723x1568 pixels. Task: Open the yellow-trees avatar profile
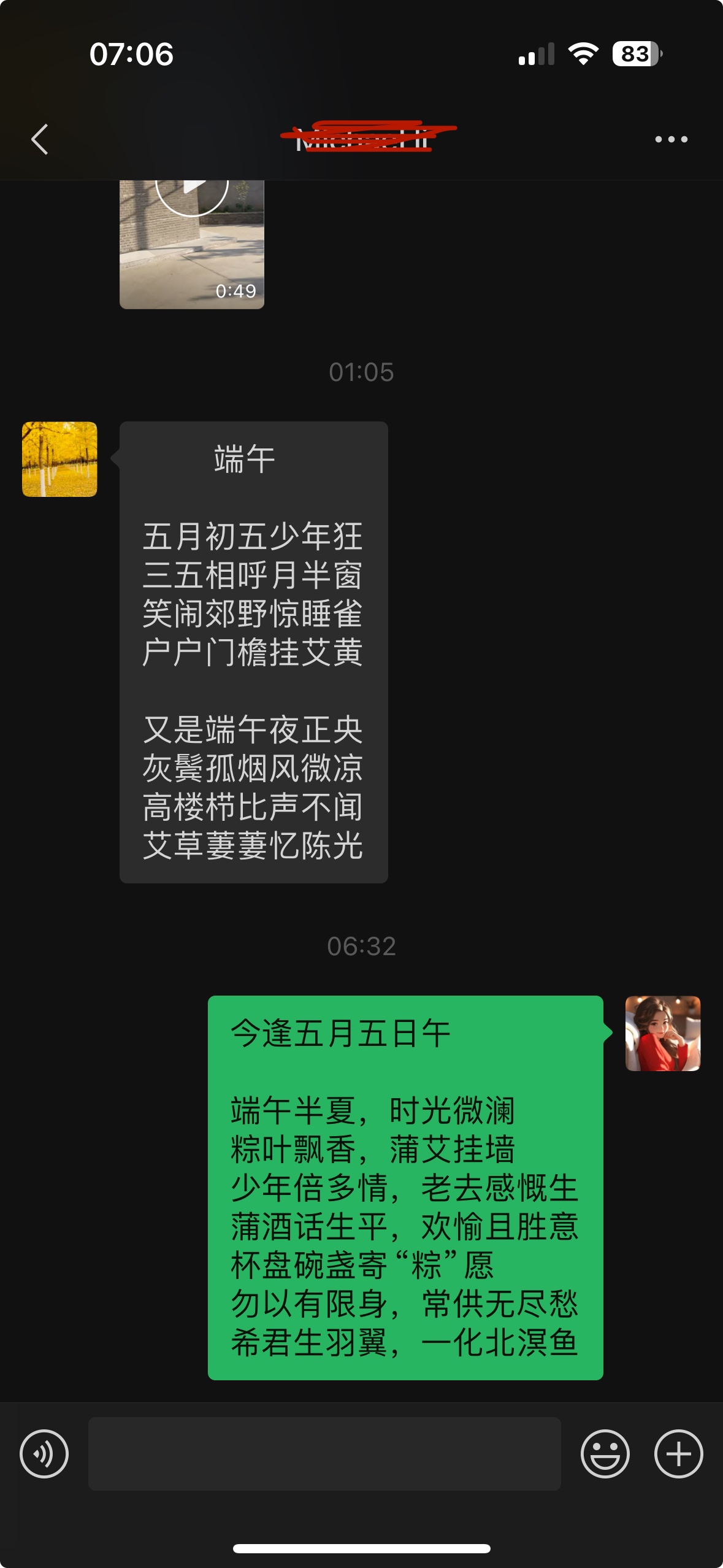[x=59, y=459]
